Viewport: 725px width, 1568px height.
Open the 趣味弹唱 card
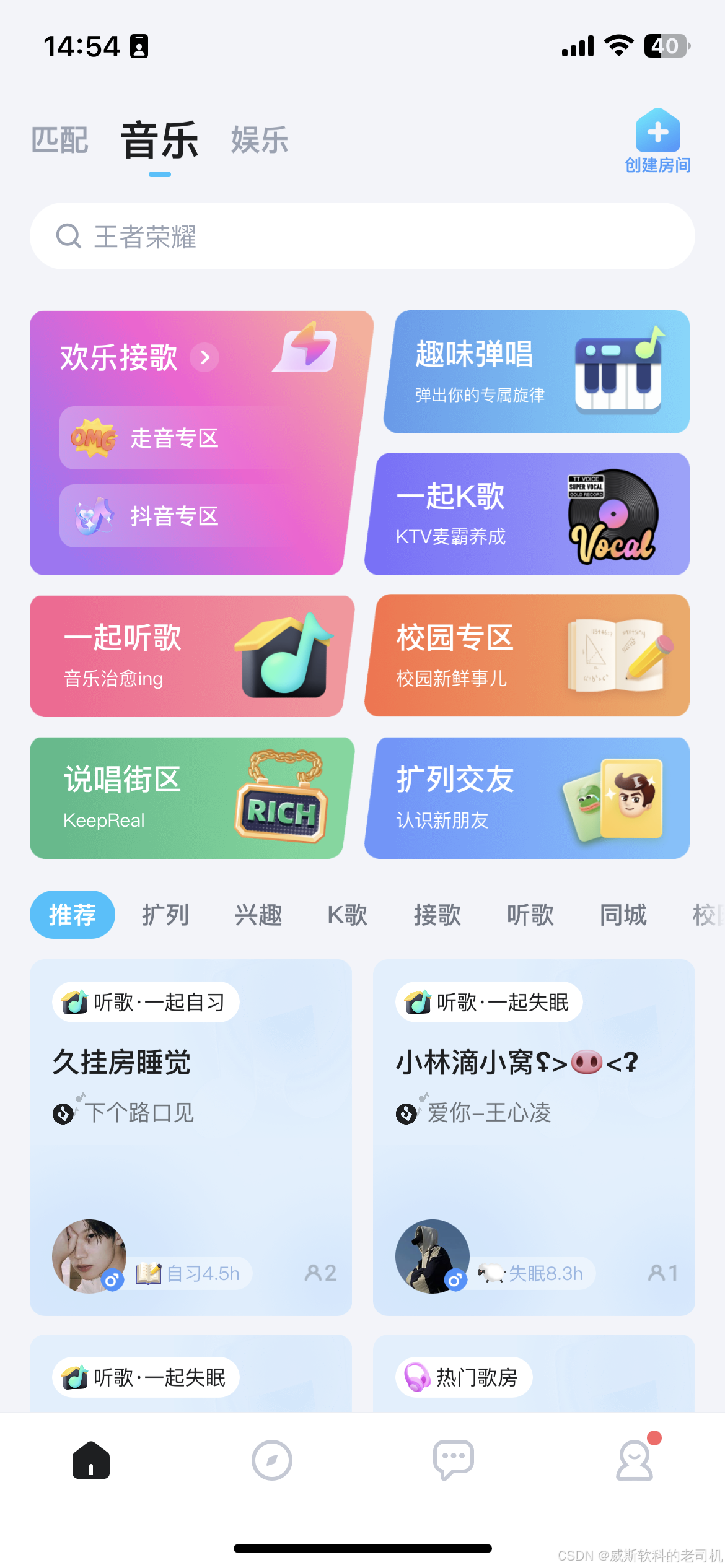[536, 372]
